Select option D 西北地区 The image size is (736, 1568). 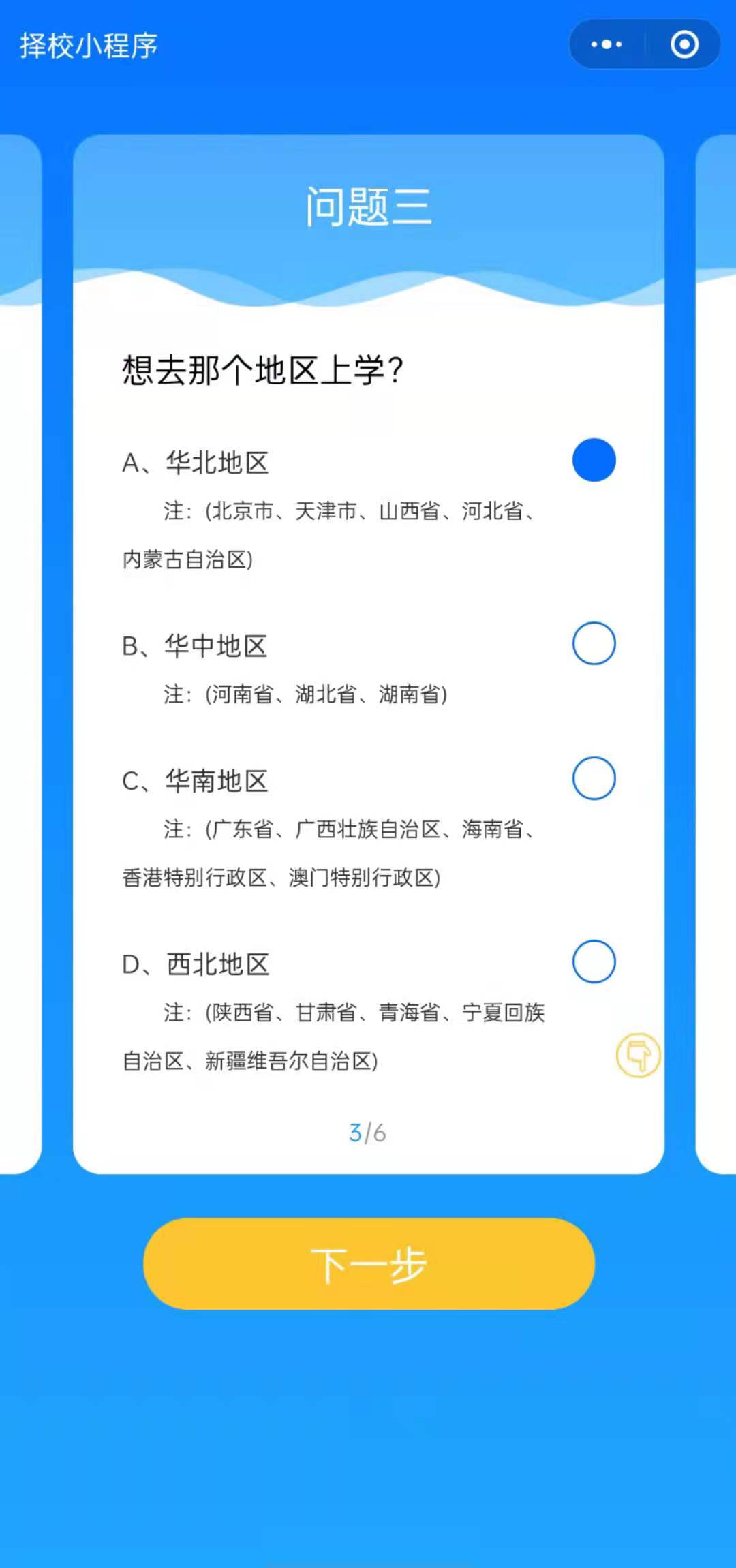point(594,962)
